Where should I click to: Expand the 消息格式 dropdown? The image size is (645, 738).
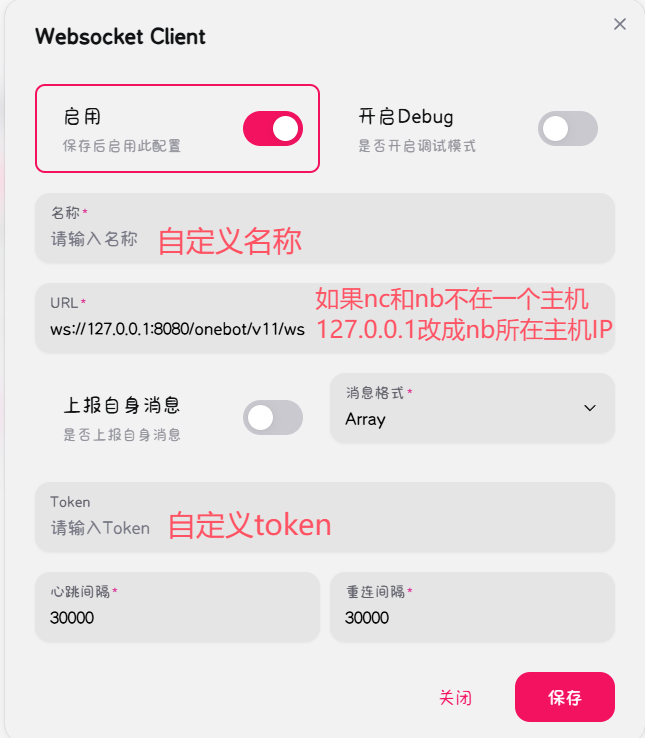472,408
